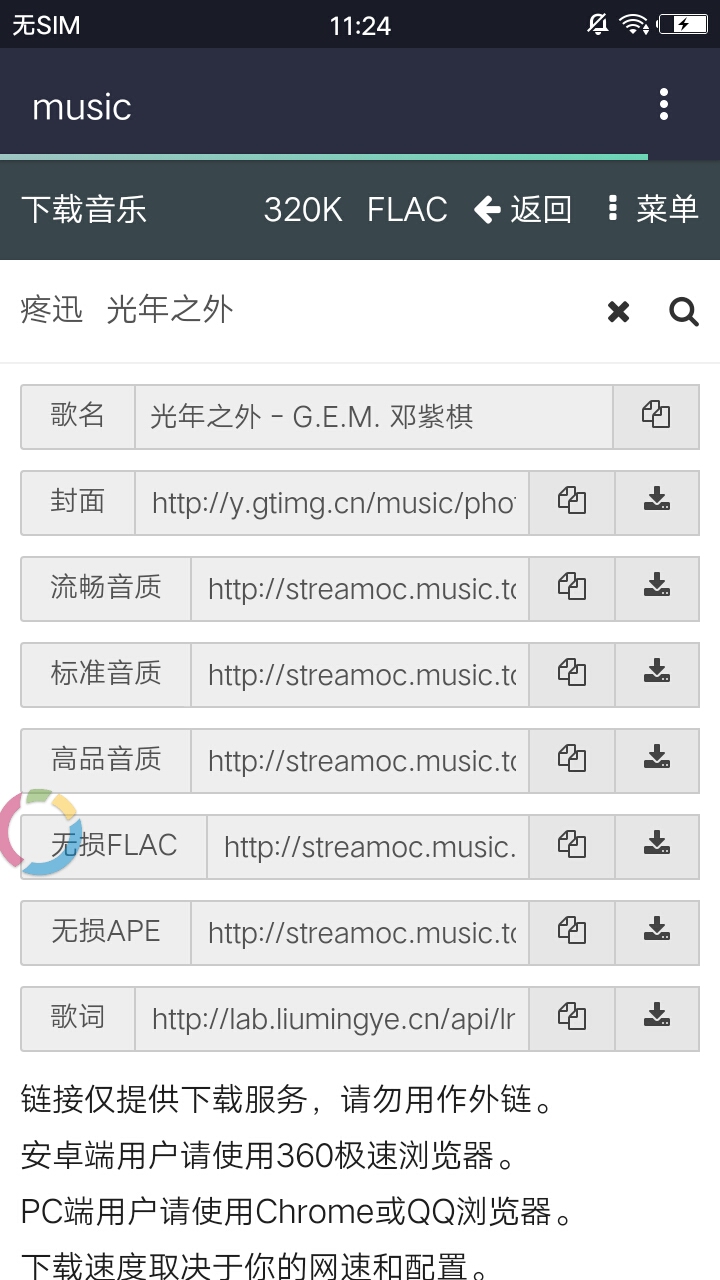Viewport: 720px width, 1280px height.
Task: Copy the 封面 cover link
Action: (571, 502)
